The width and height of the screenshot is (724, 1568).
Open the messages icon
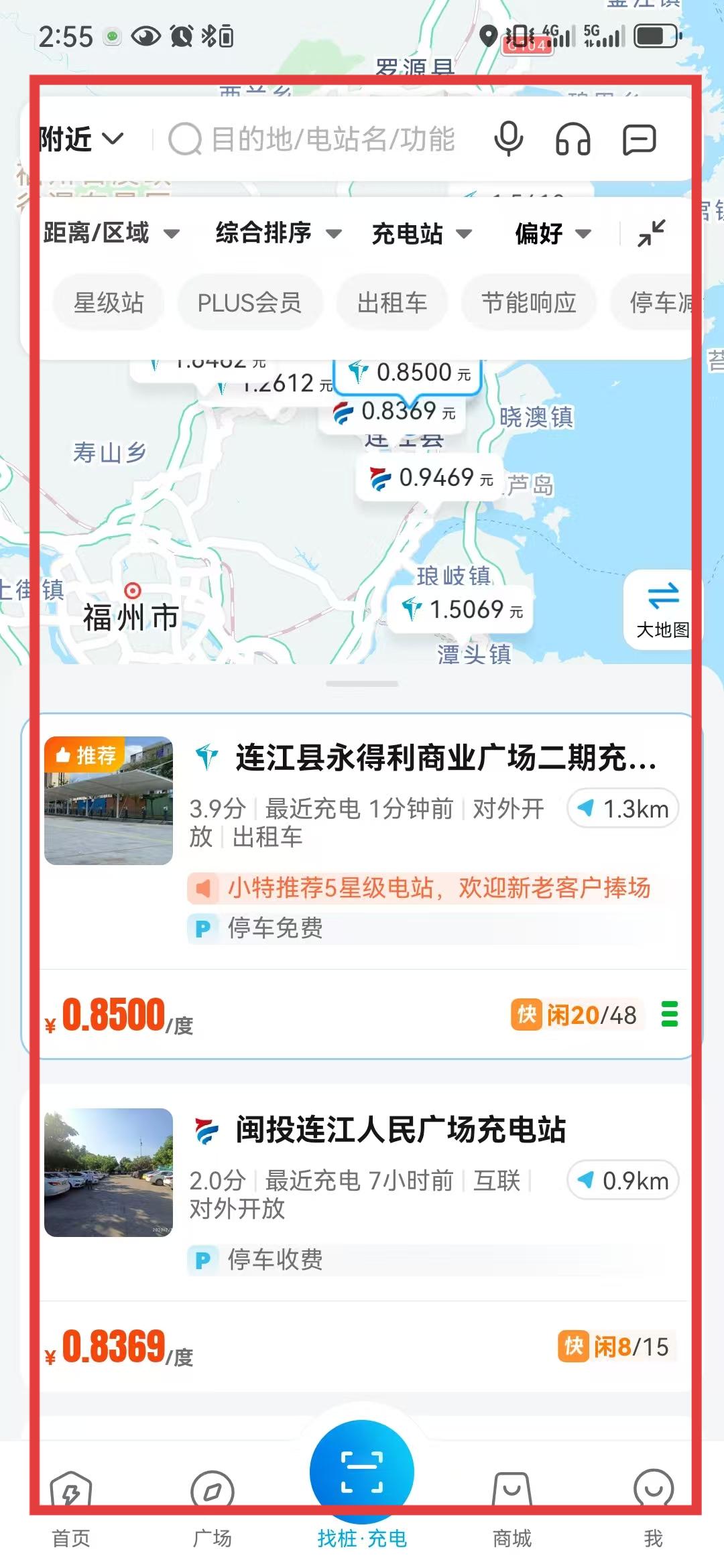[639, 139]
